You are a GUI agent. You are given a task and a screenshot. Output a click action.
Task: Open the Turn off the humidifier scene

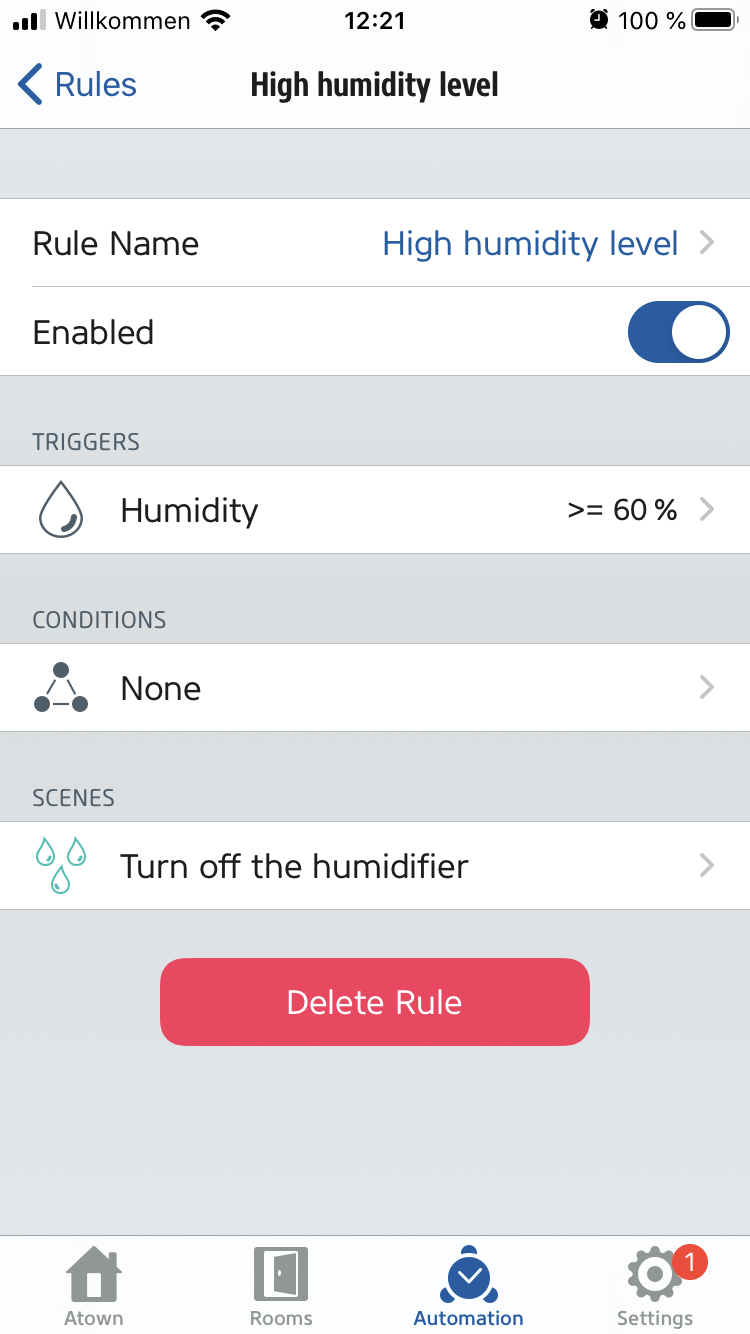click(x=375, y=866)
